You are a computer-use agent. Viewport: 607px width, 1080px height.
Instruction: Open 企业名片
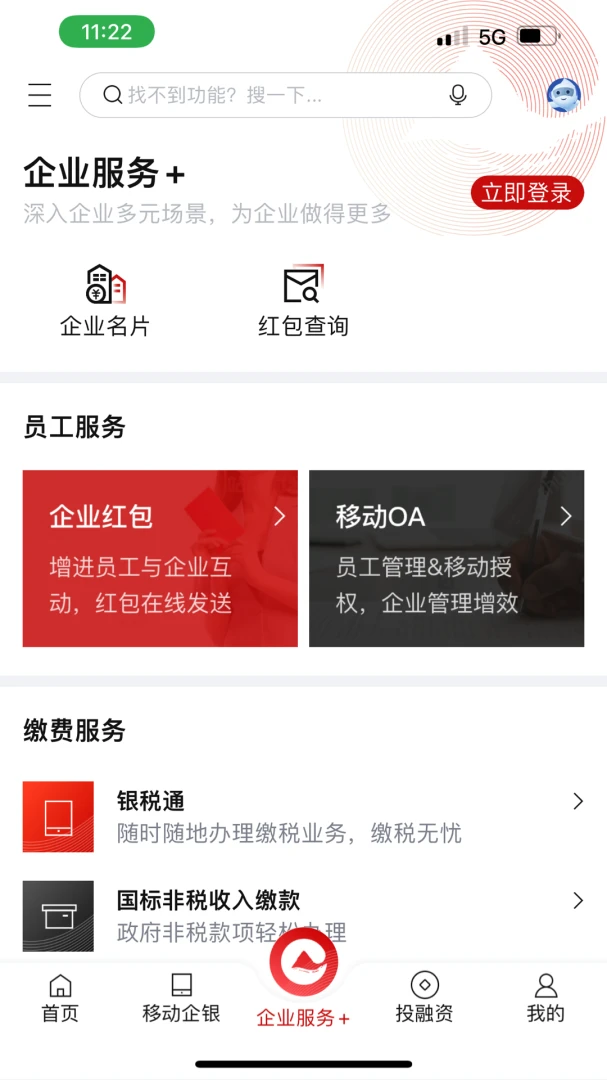point(105,301)
